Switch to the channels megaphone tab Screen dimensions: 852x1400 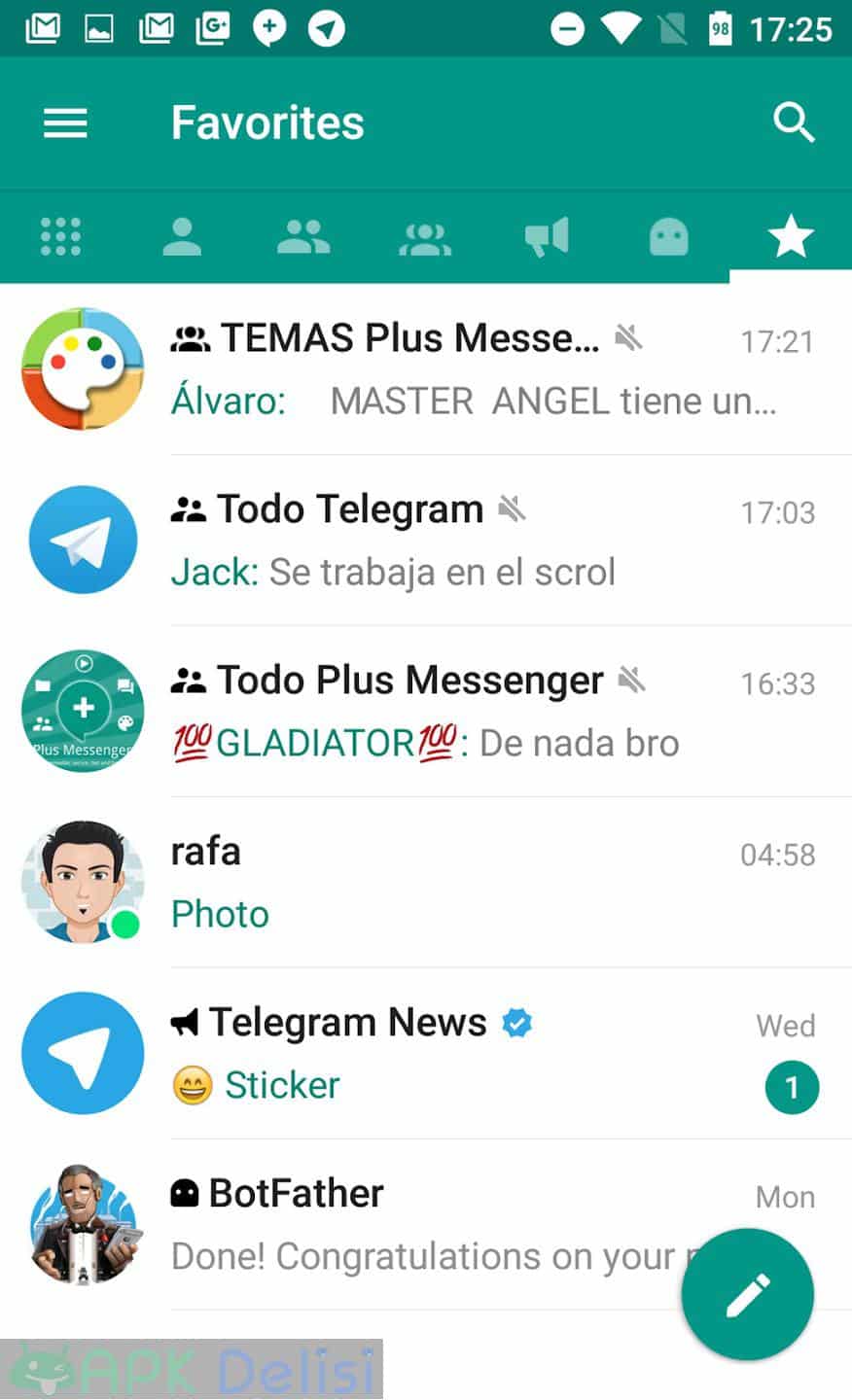tap(547, 237)
